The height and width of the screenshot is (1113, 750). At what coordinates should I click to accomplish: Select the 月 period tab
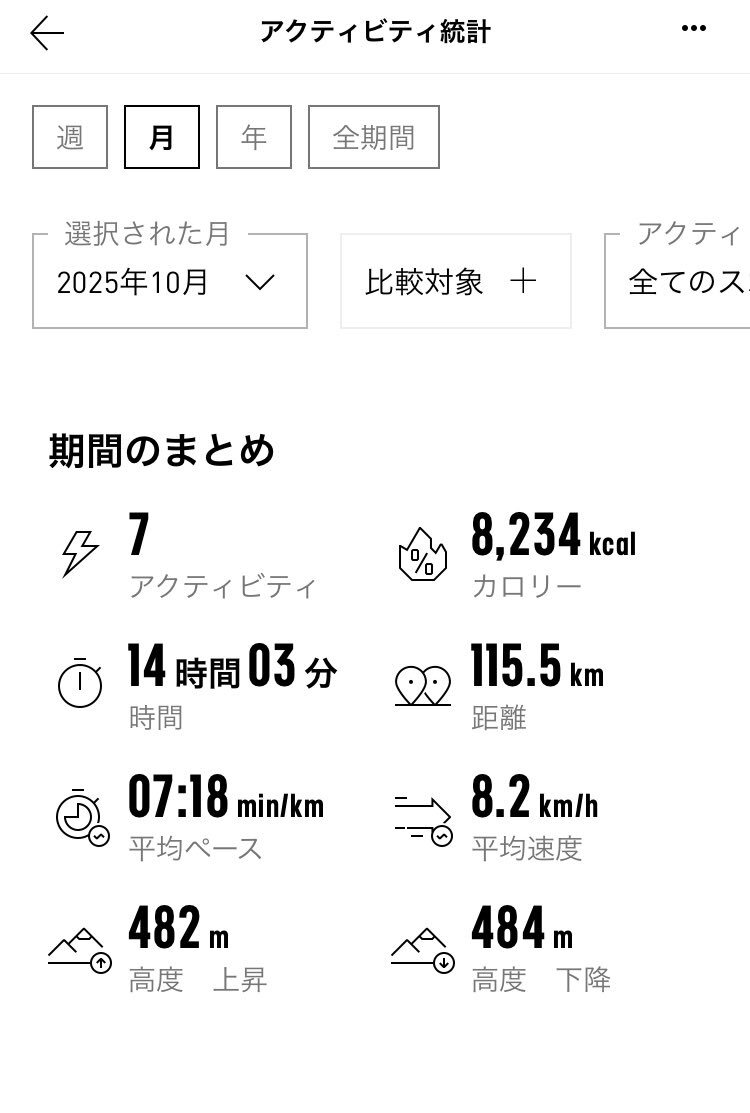coord(161,137)
